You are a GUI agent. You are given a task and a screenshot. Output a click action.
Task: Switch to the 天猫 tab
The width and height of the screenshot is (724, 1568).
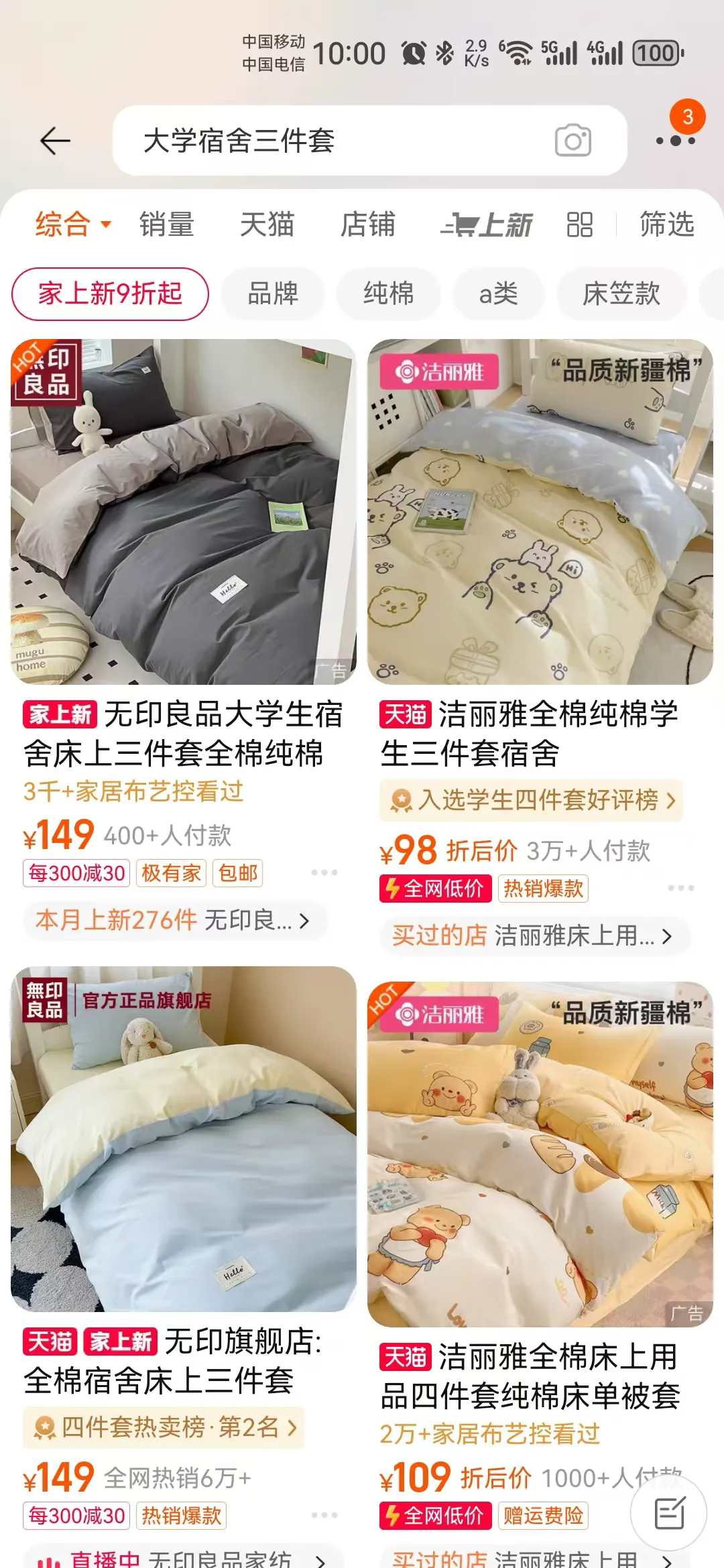coord(267,224)
